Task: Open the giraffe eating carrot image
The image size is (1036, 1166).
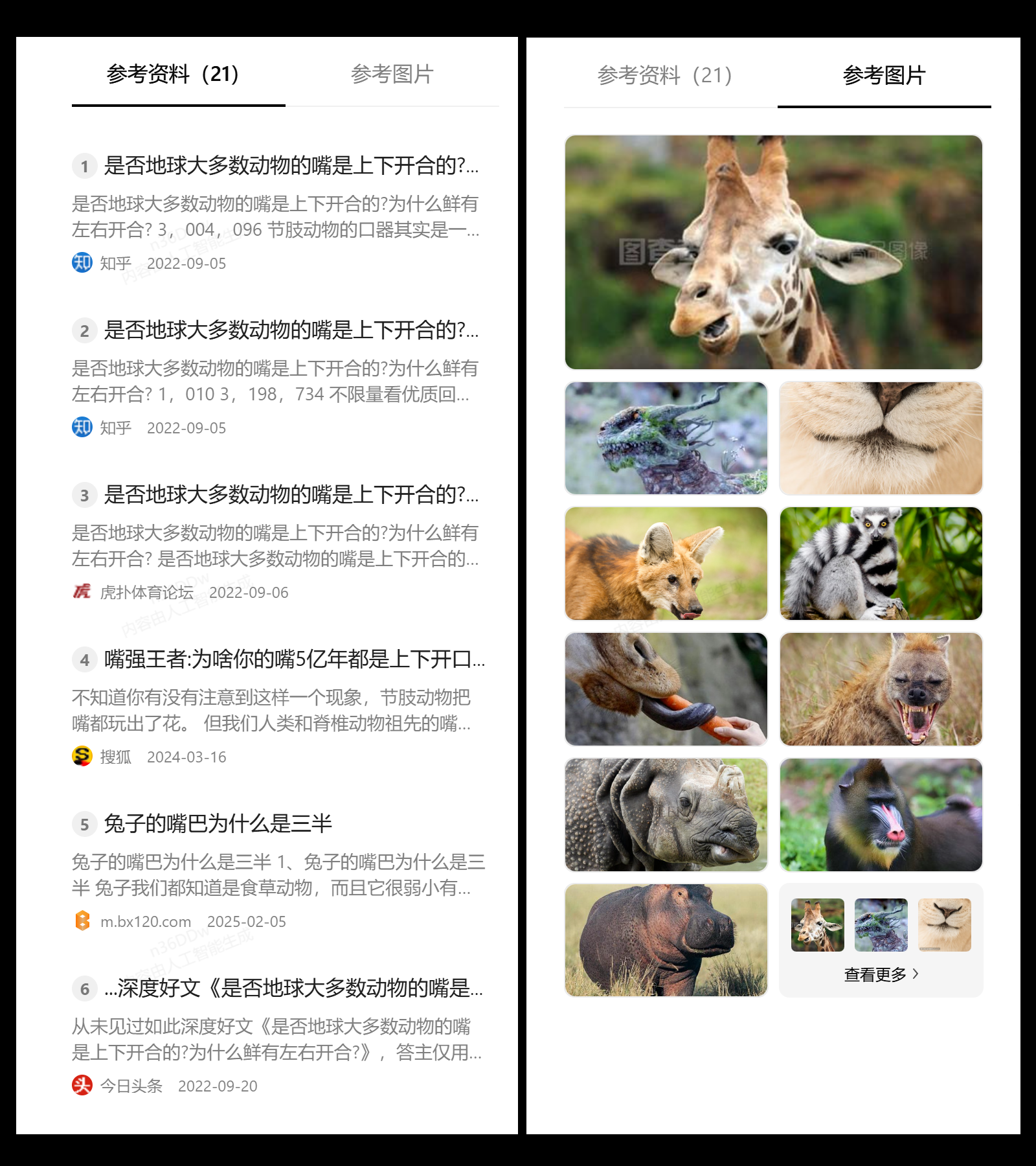Action: click(x=666, y=689)
